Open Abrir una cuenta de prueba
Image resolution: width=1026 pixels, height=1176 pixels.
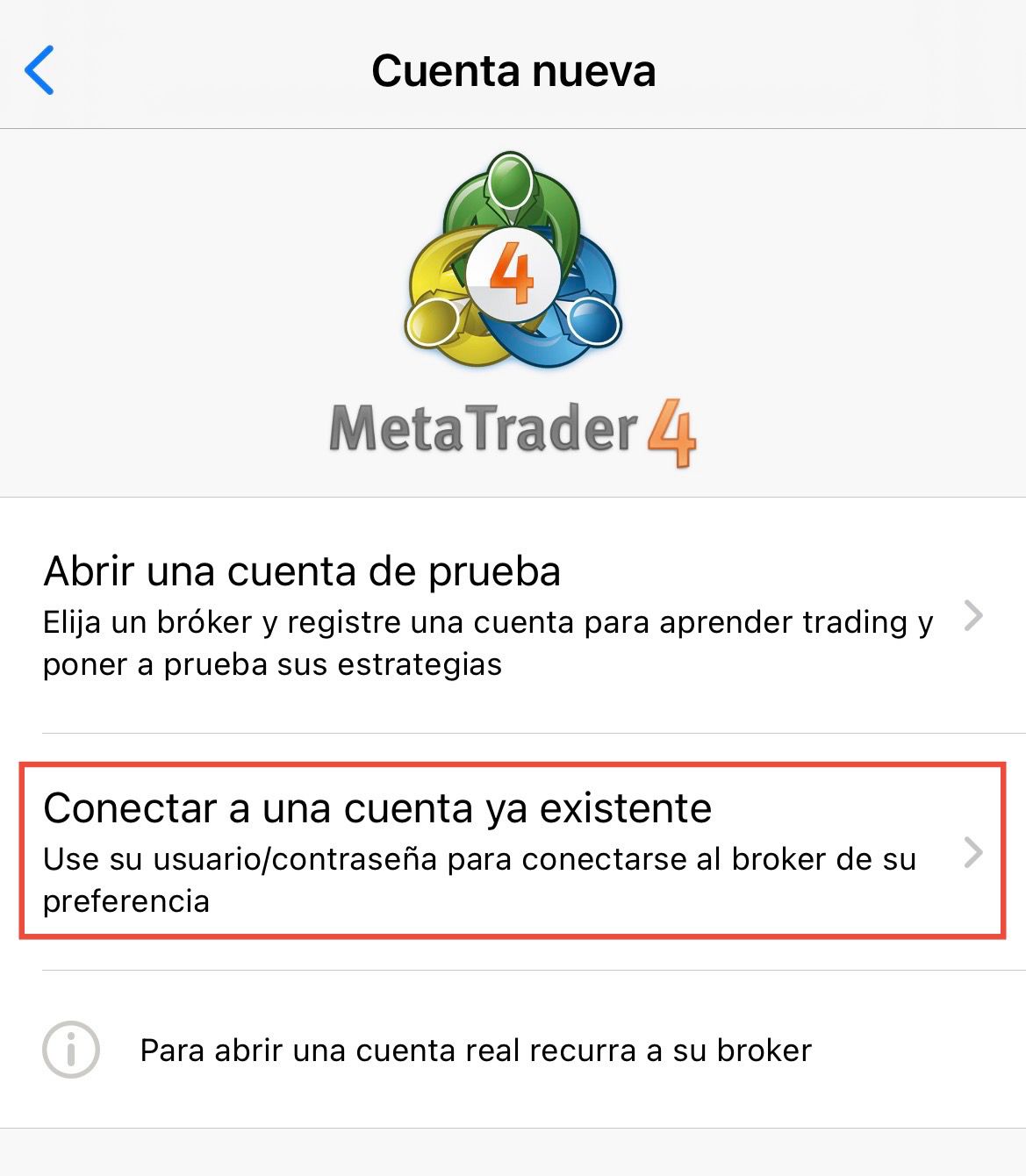(x=513, y=615)
